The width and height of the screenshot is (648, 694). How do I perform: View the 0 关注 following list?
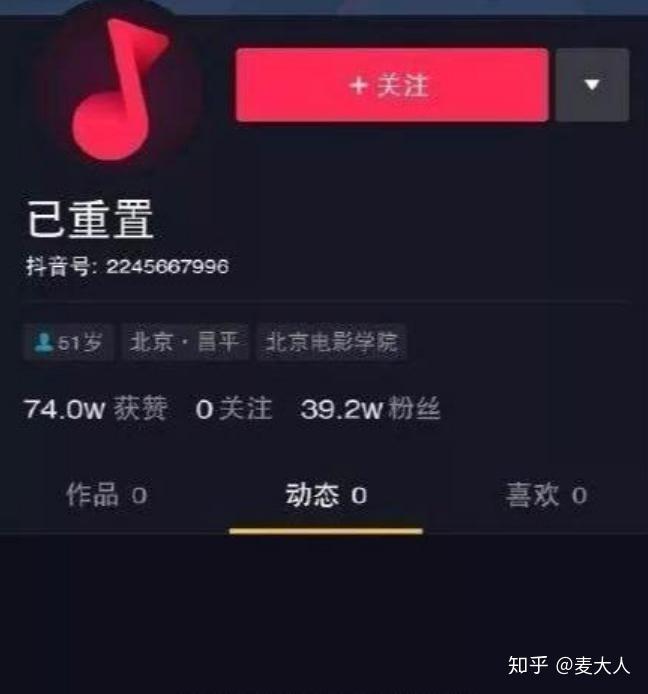tap(234, 408)
